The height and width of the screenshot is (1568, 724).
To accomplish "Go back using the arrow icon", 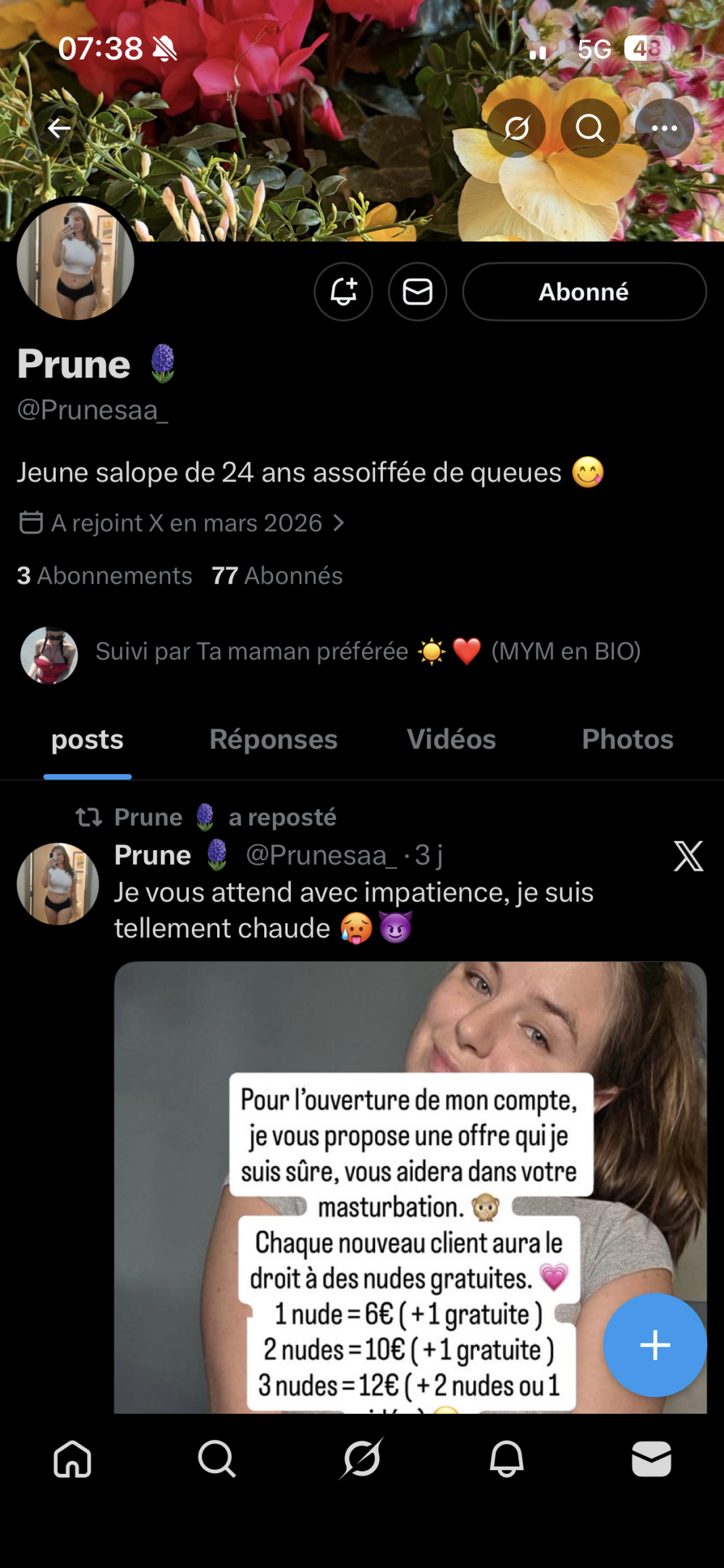I will coord(59,129).
